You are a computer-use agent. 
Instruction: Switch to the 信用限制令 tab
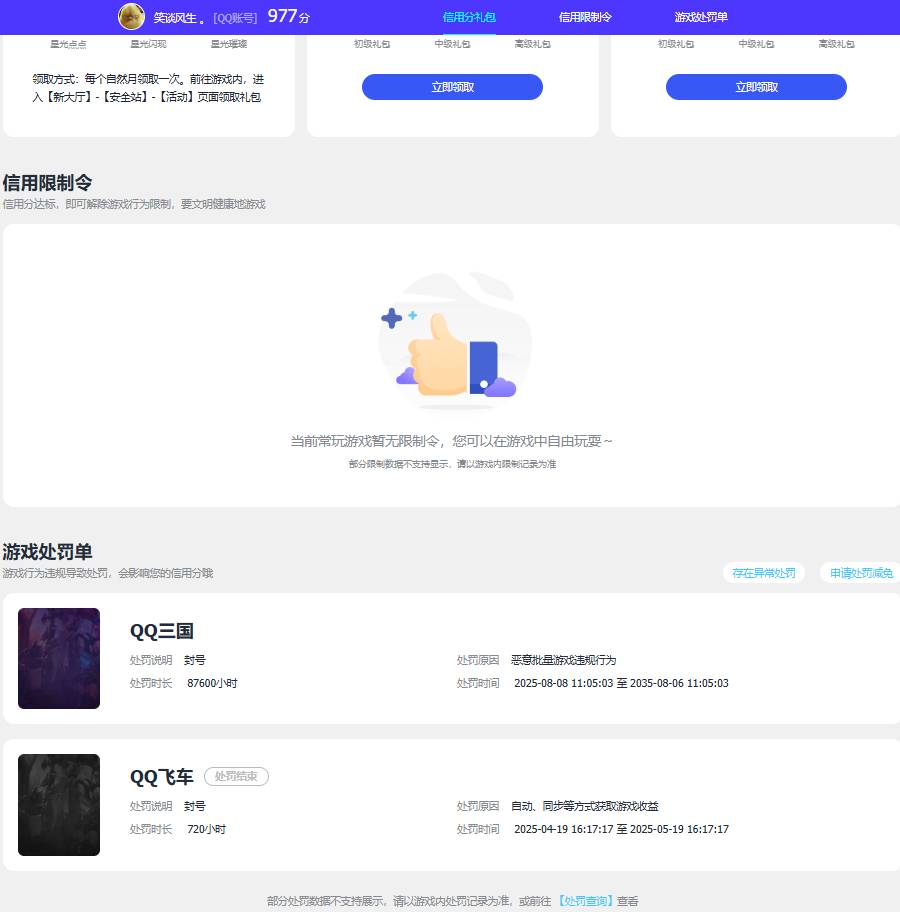585,17
